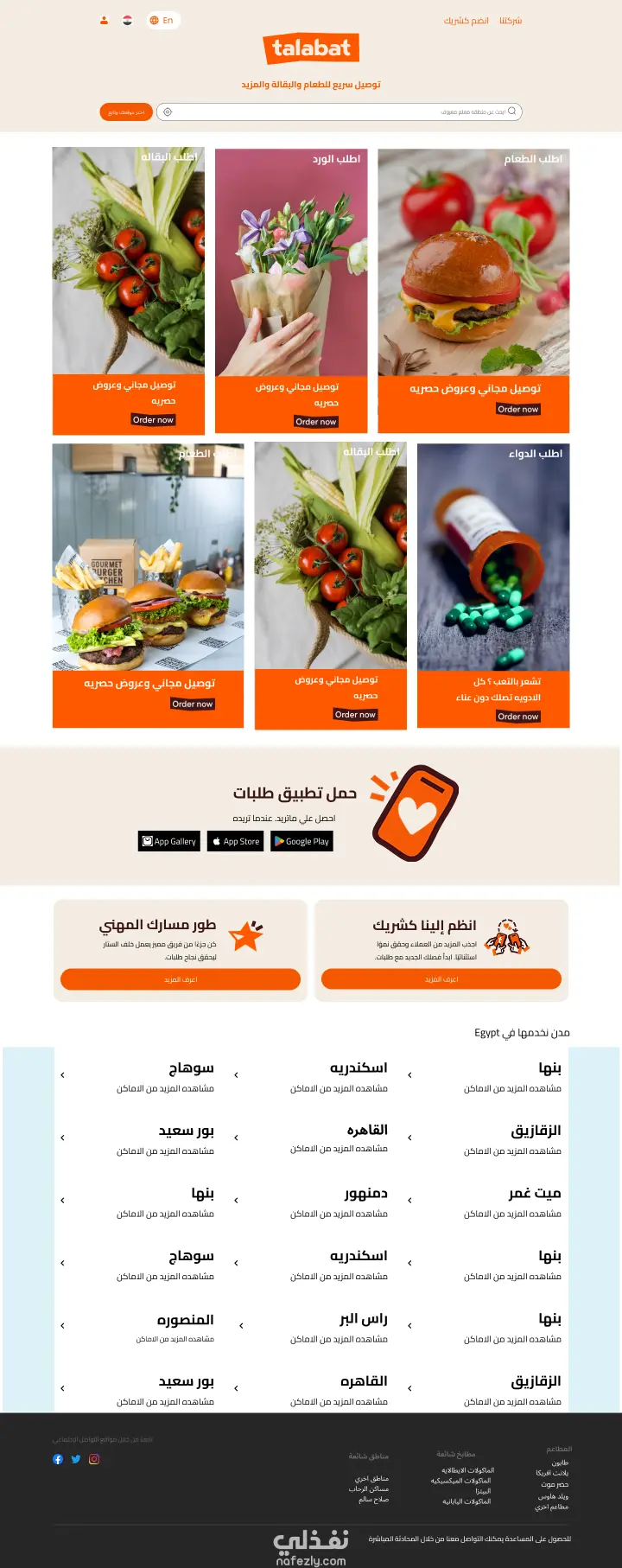Tap اعرف المزيد under طور مسارك المهني

coord(181,979)
